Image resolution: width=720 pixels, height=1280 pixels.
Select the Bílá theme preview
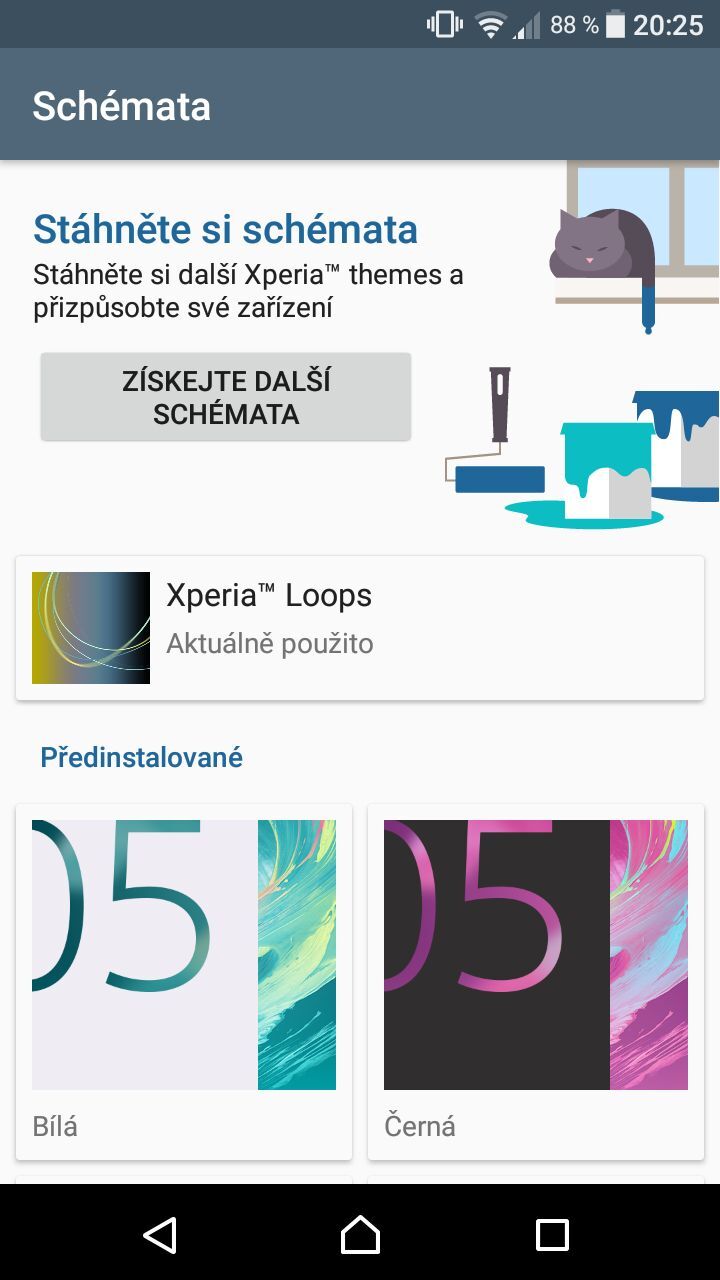pos(184,953)
